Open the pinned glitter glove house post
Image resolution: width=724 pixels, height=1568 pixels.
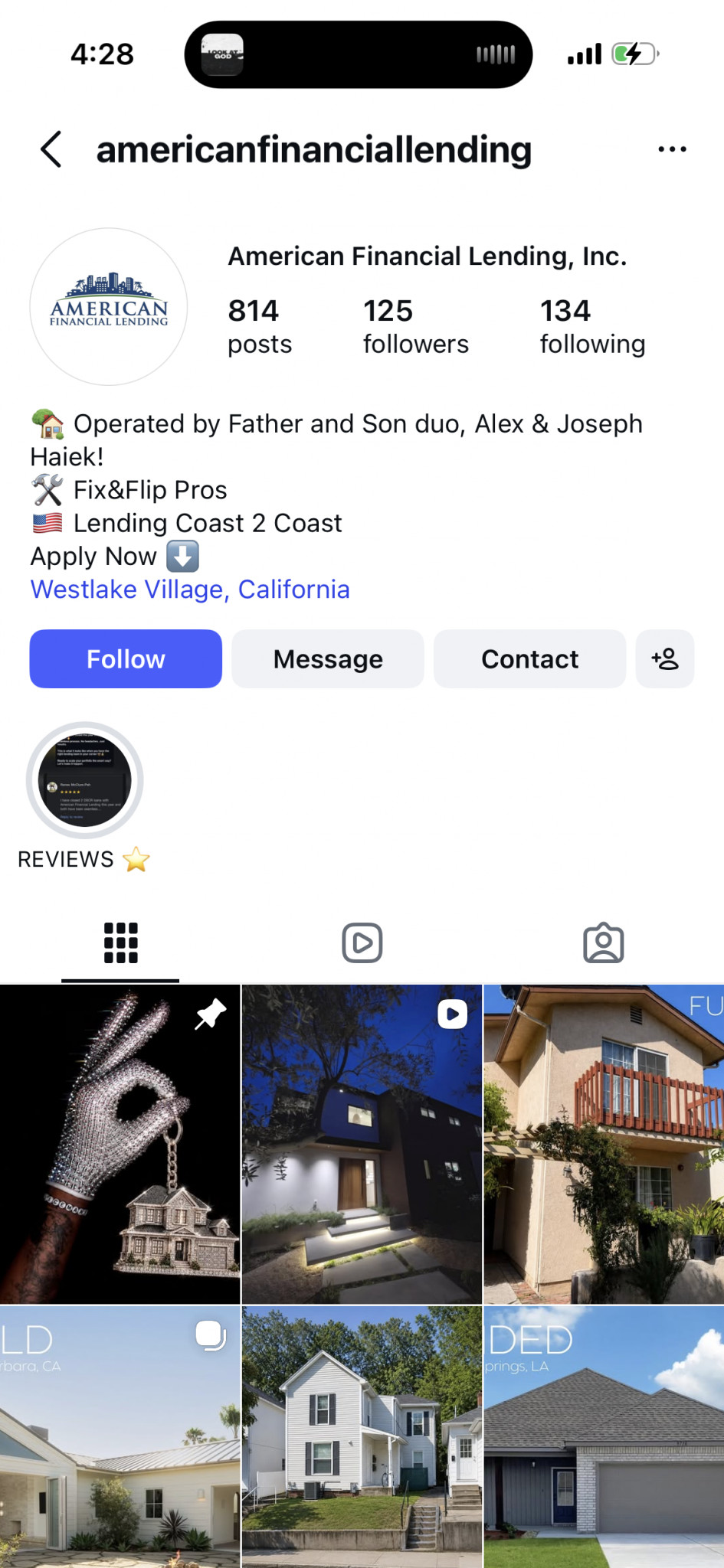(120, 1144)
